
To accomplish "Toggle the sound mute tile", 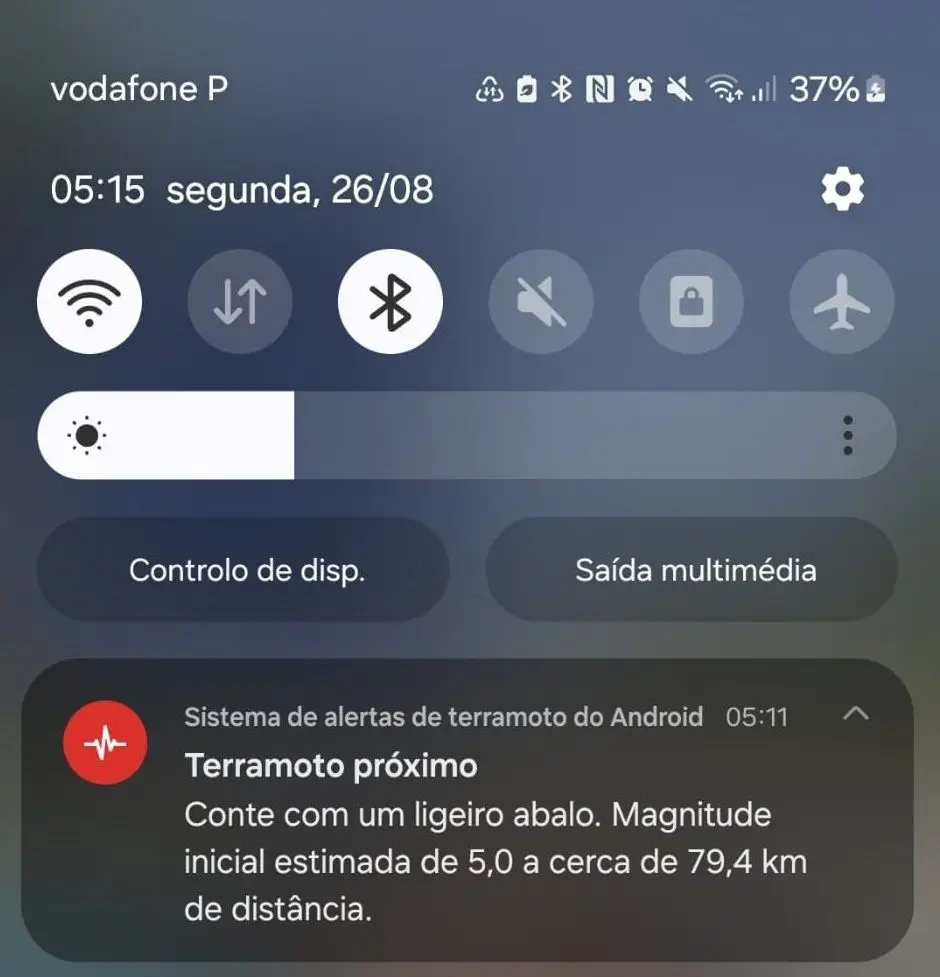I will (x=541, y=302).
